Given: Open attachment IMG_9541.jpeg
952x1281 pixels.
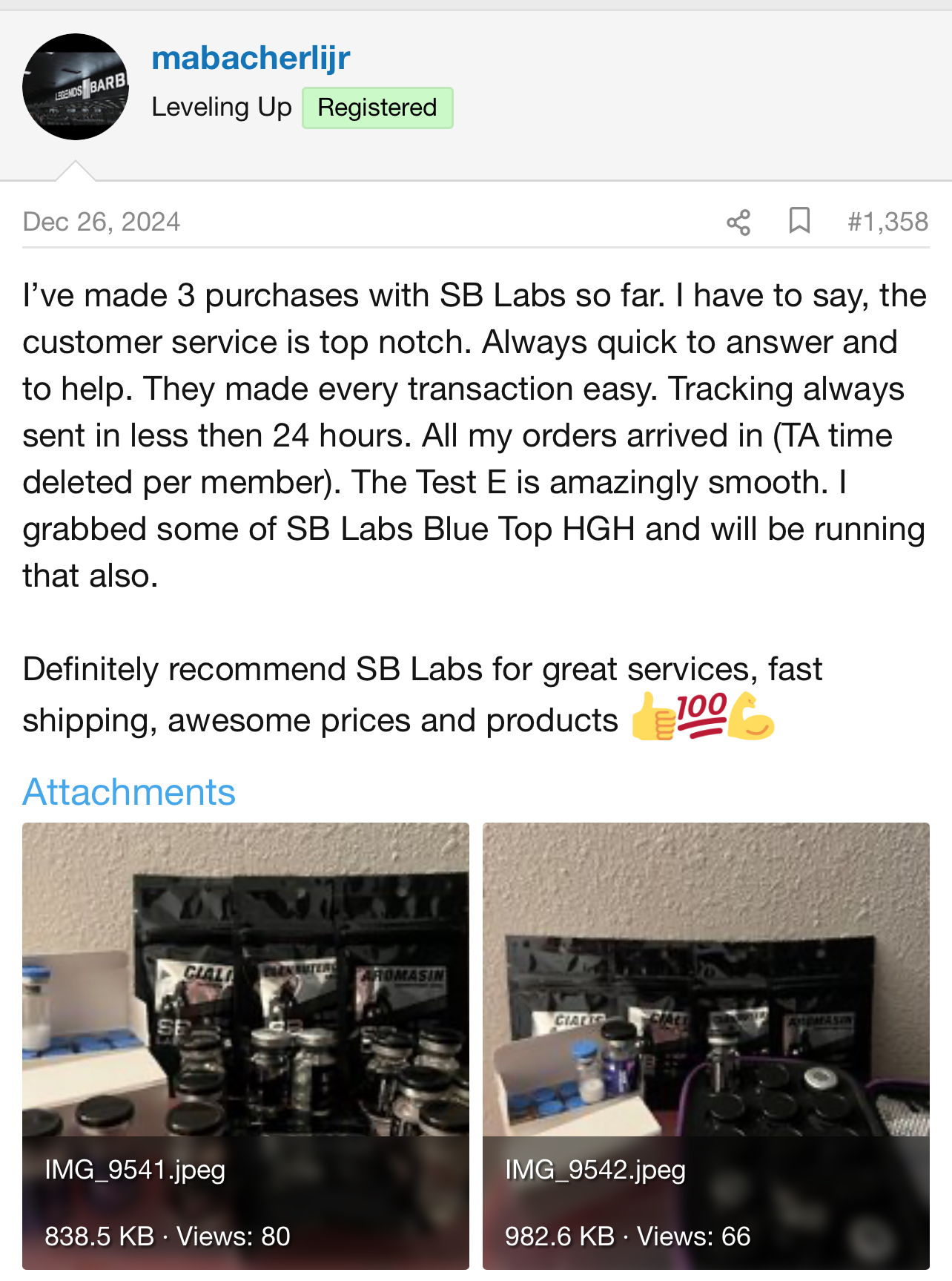Looking at the screenshot, I should tap(245, 1038).
